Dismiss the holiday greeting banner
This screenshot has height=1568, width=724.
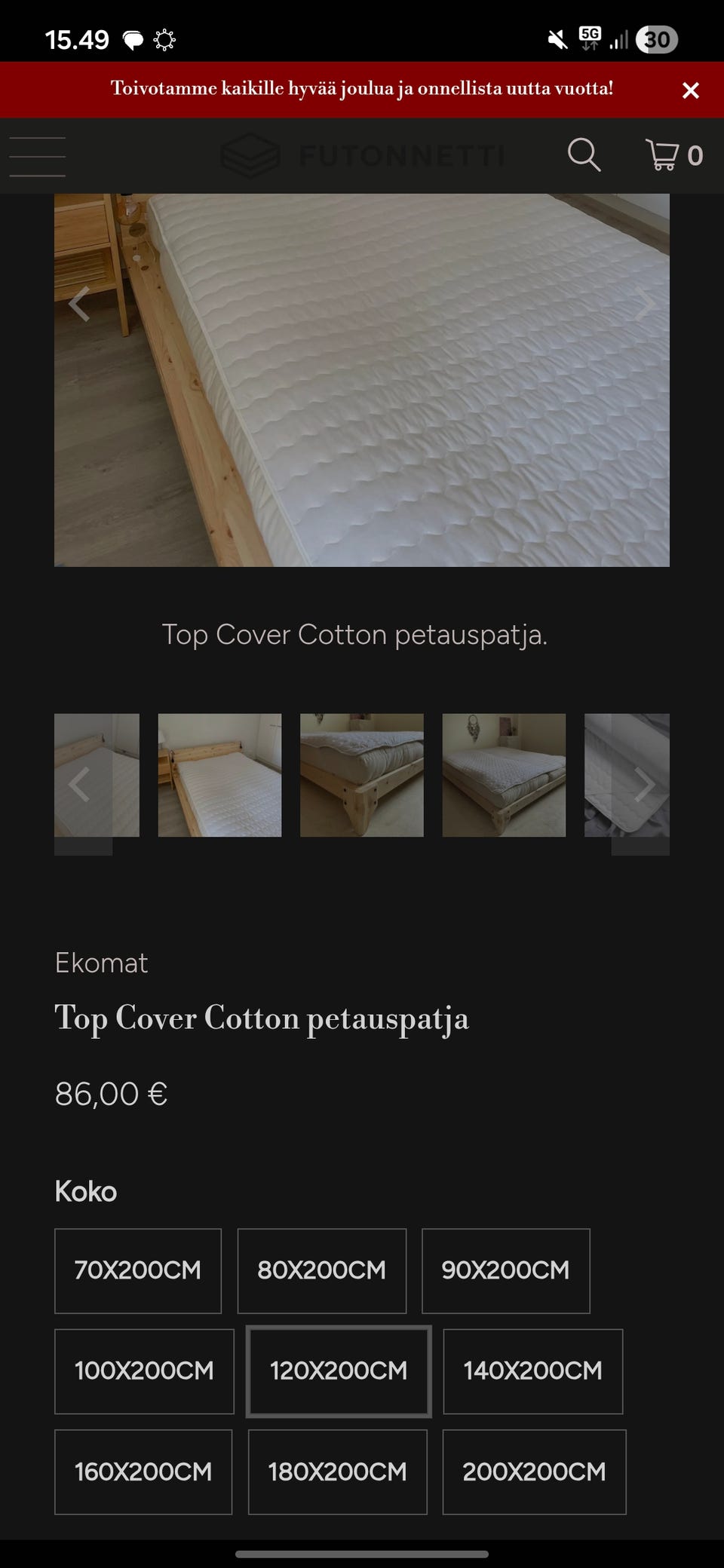click(x=690, y=90)
